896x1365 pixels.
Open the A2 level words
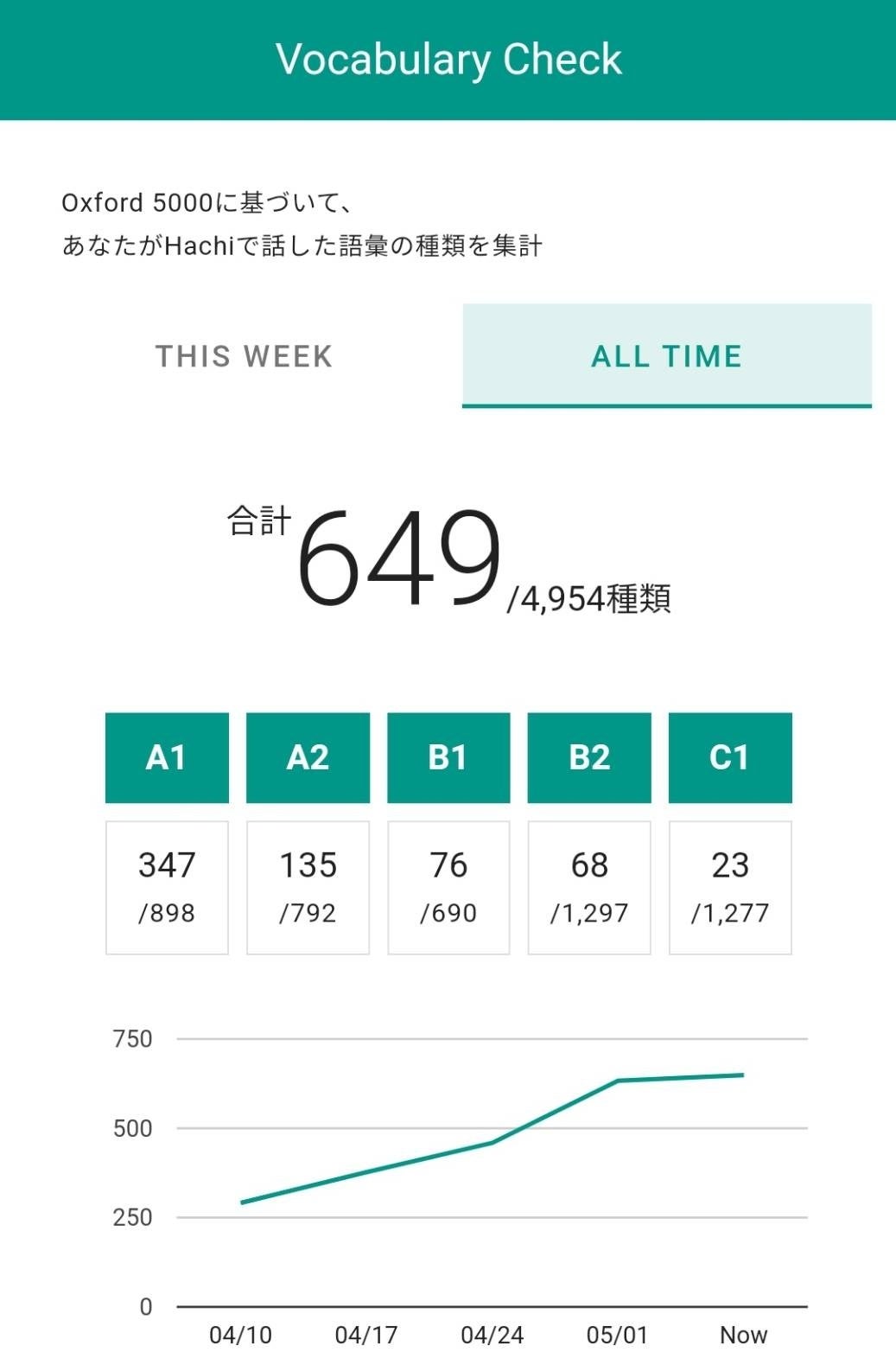point(308,757)
